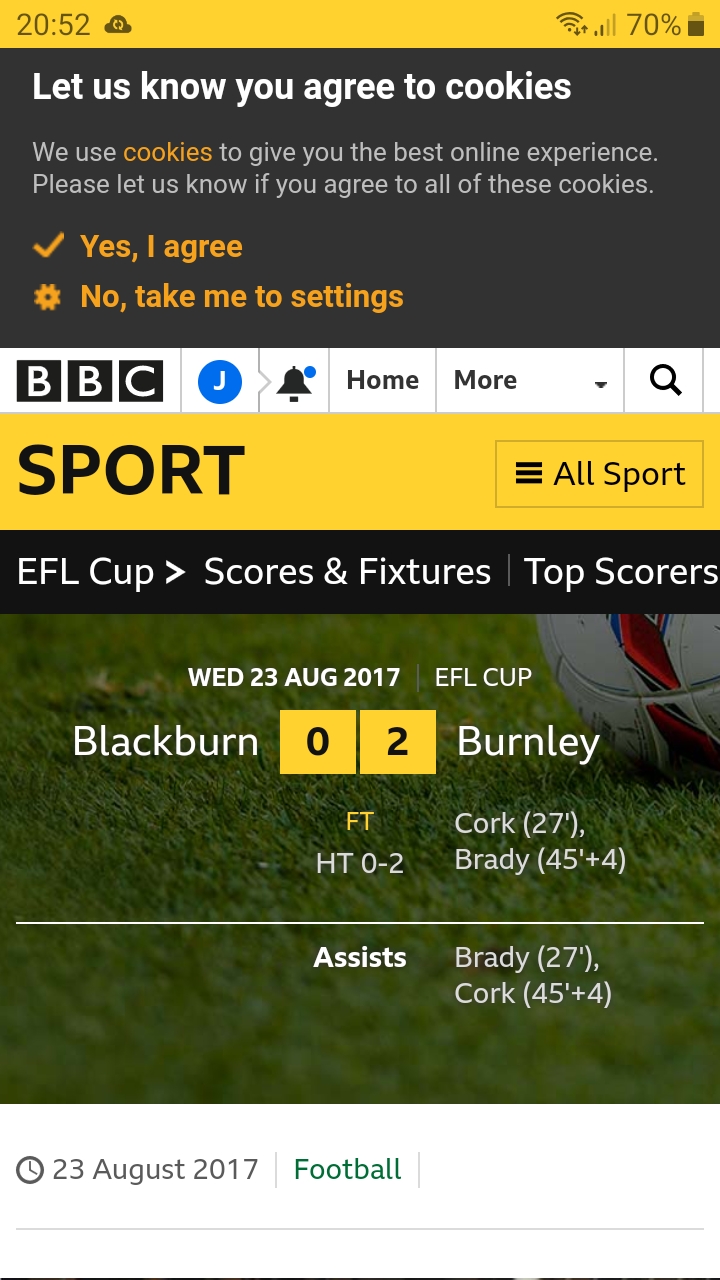Open the BBC search icon

(665, 381)
